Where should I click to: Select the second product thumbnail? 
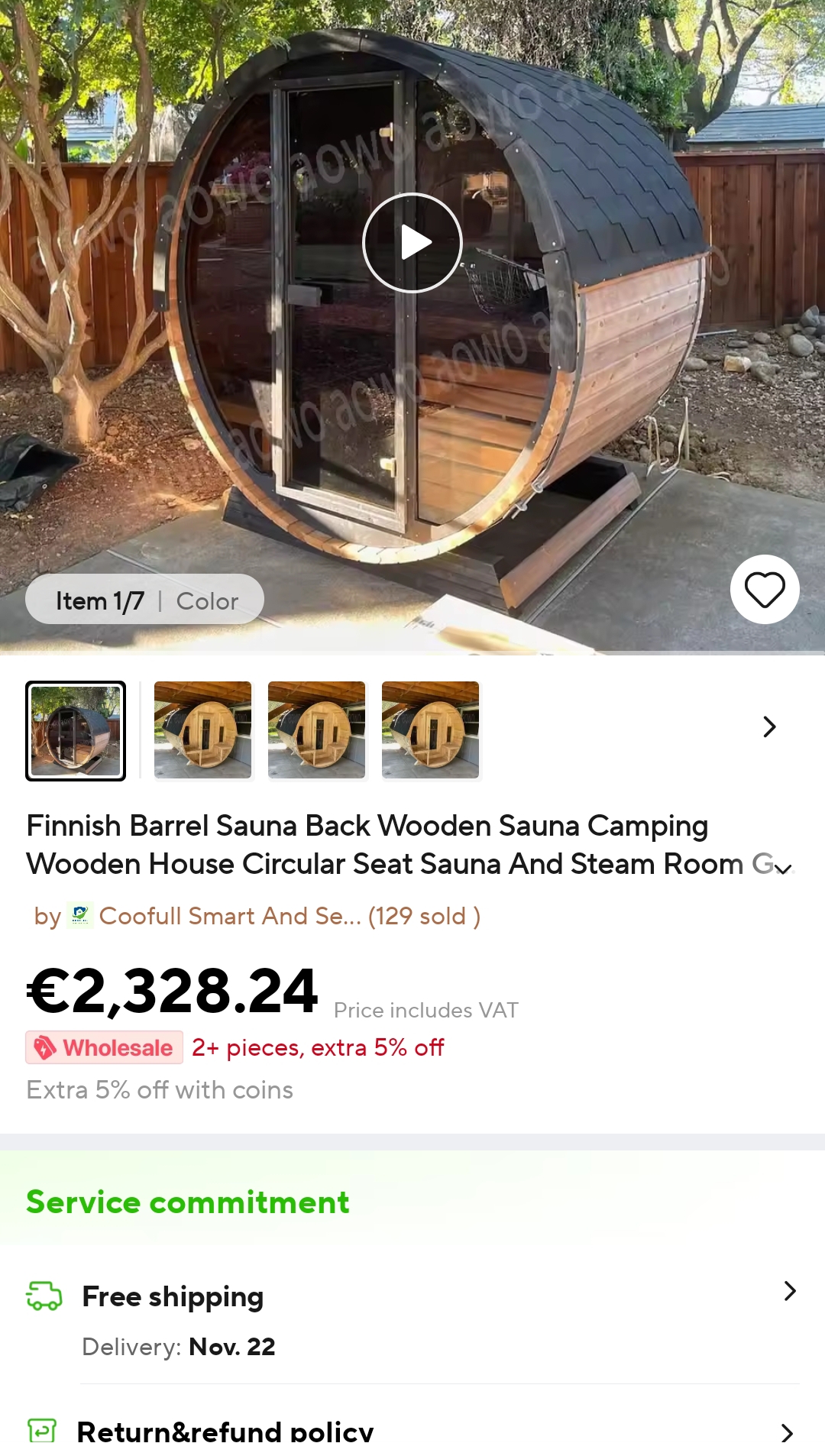202,730
